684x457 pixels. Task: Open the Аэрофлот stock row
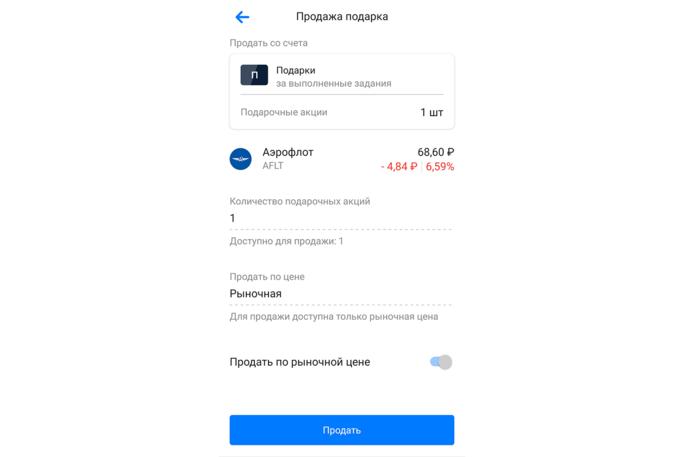(x=341, y=159)
